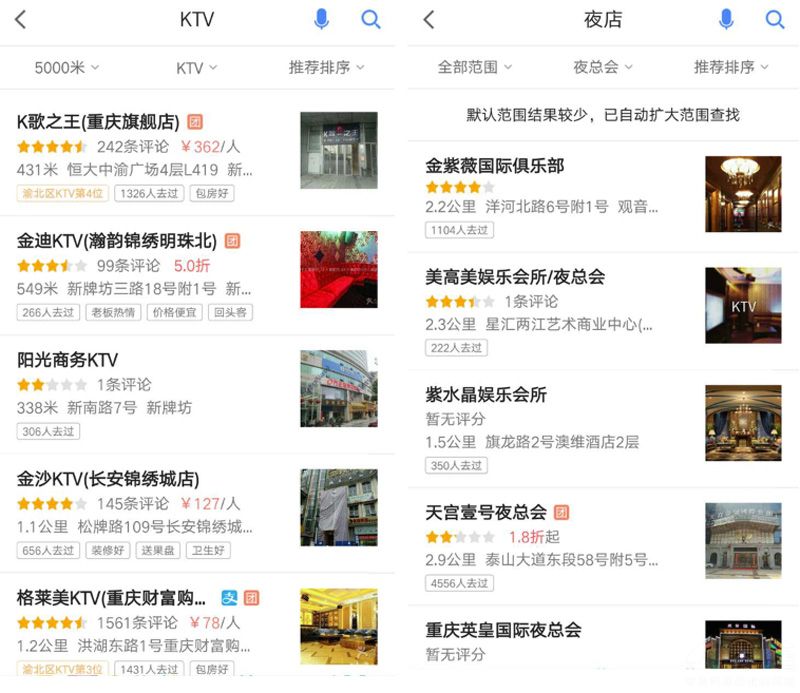Start voice search on the KTV screen
The width and height of the screenshot is (800, 693).
[x=321, y=19]
